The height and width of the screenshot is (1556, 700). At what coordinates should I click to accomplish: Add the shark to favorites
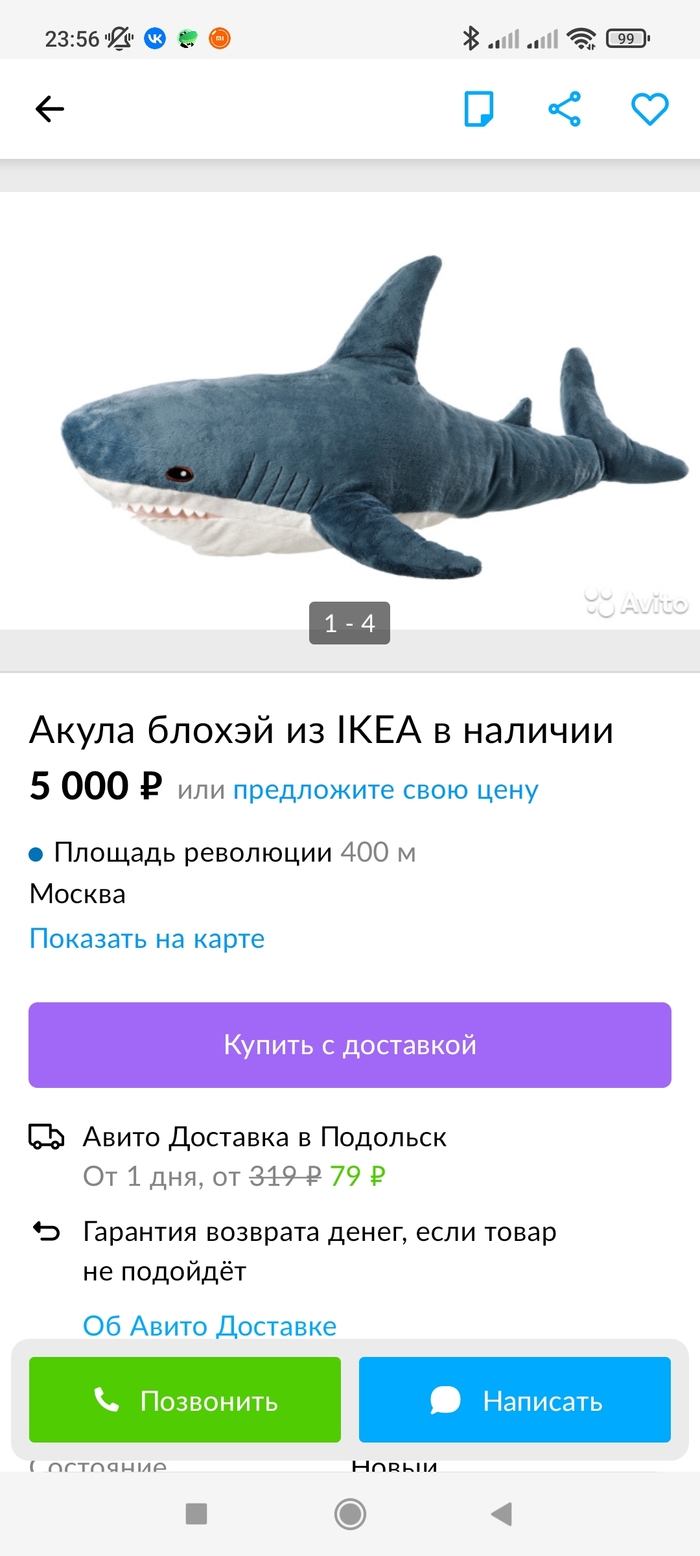point(649,109)
